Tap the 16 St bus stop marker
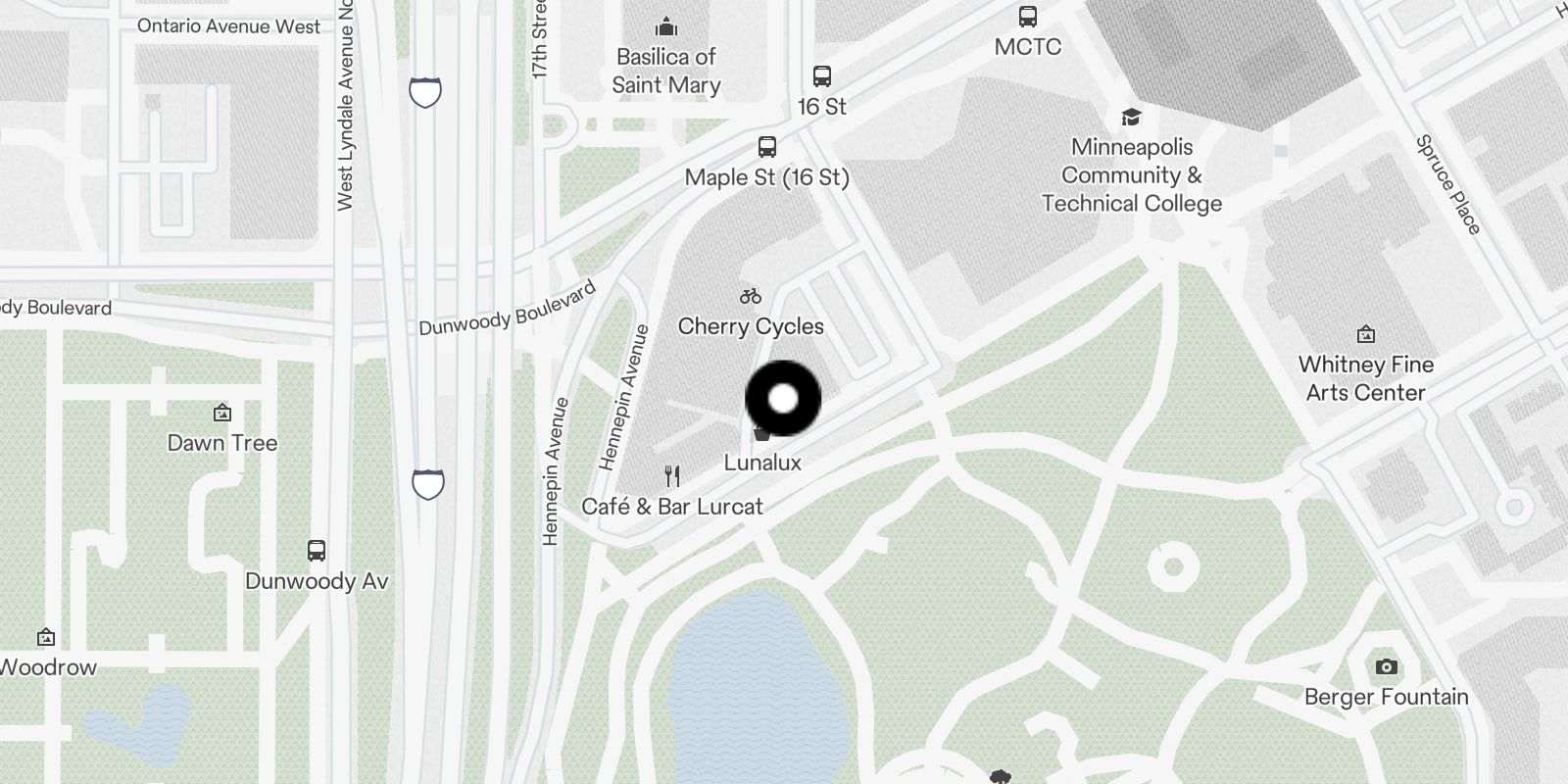This screenshot has width=1568, height=784. click(822, 76)
